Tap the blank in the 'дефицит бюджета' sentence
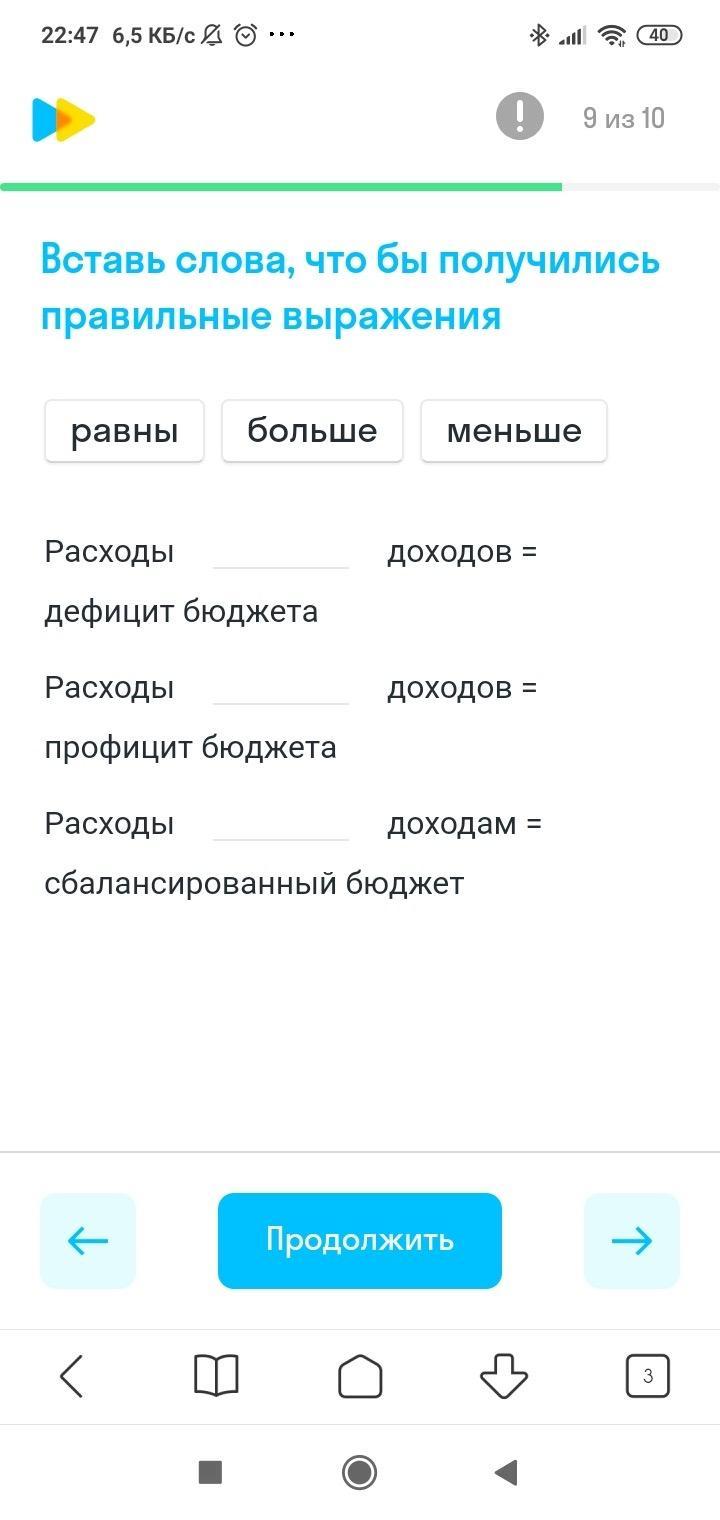Image resolution: width=720 pixels, height=1520 pixels. (x=281, y=552)
